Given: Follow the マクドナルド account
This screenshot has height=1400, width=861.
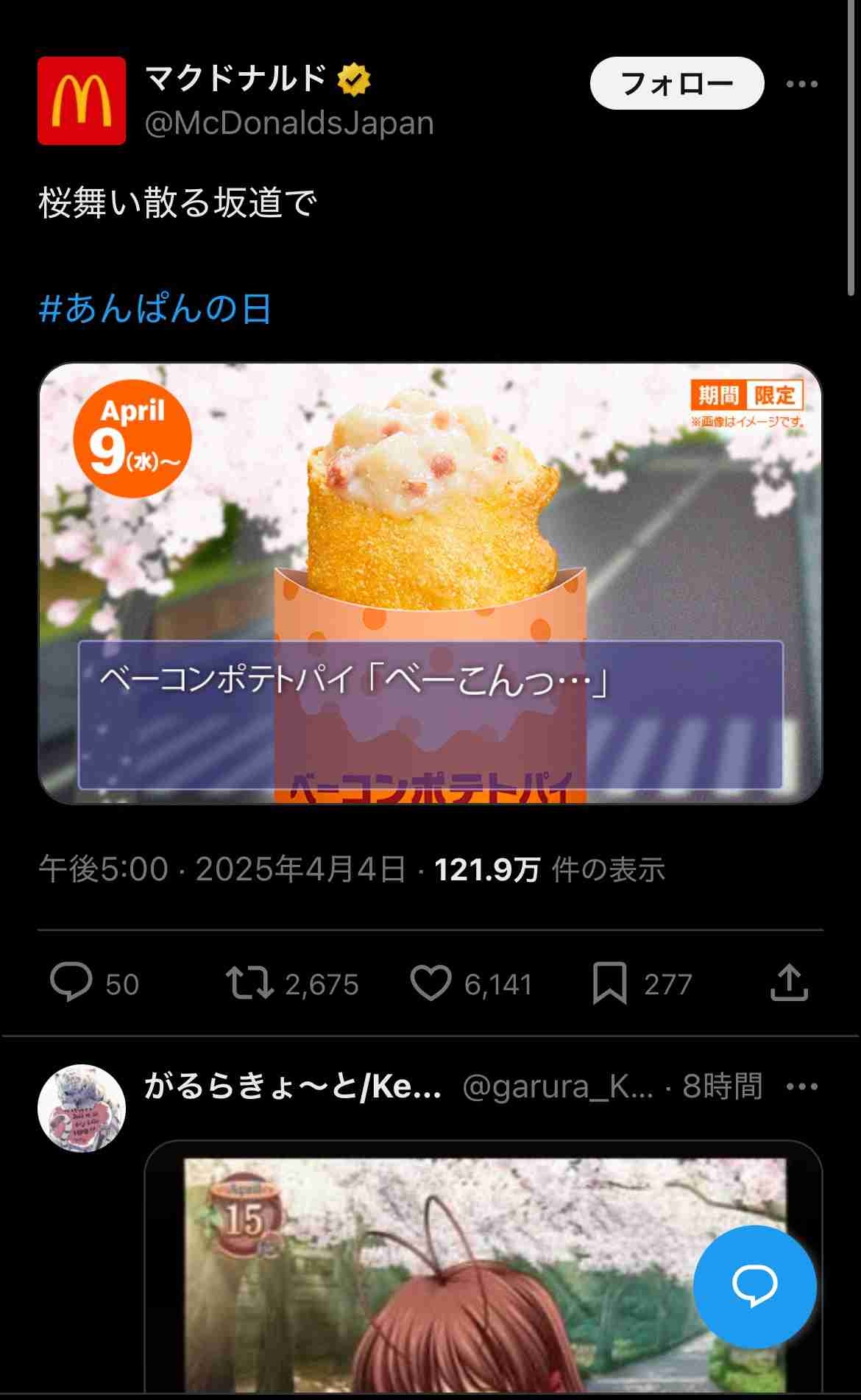Looking at the screenshot, I should 676,84.
